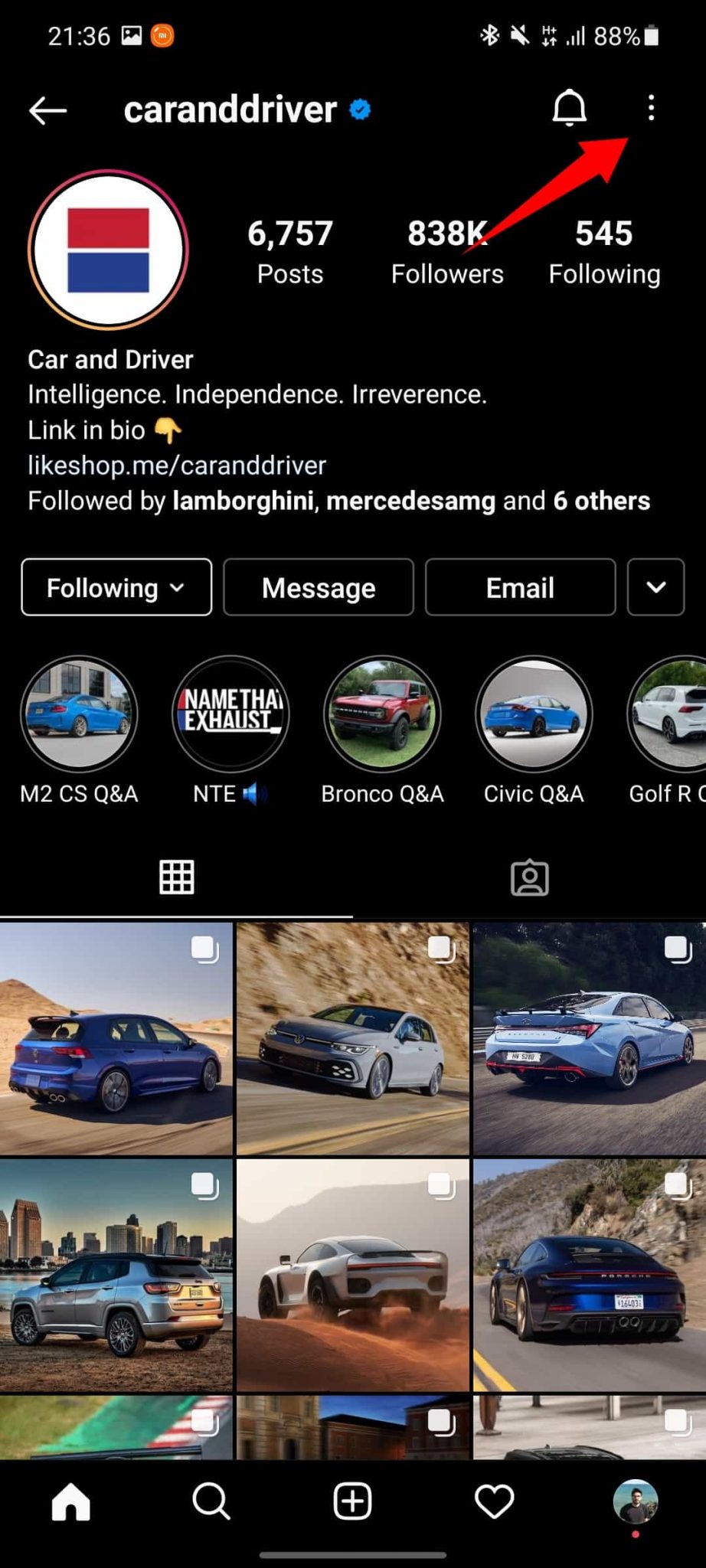Viewport: 706px width, 1568px height.
Task: Tap the Email button
Action: 521,587
